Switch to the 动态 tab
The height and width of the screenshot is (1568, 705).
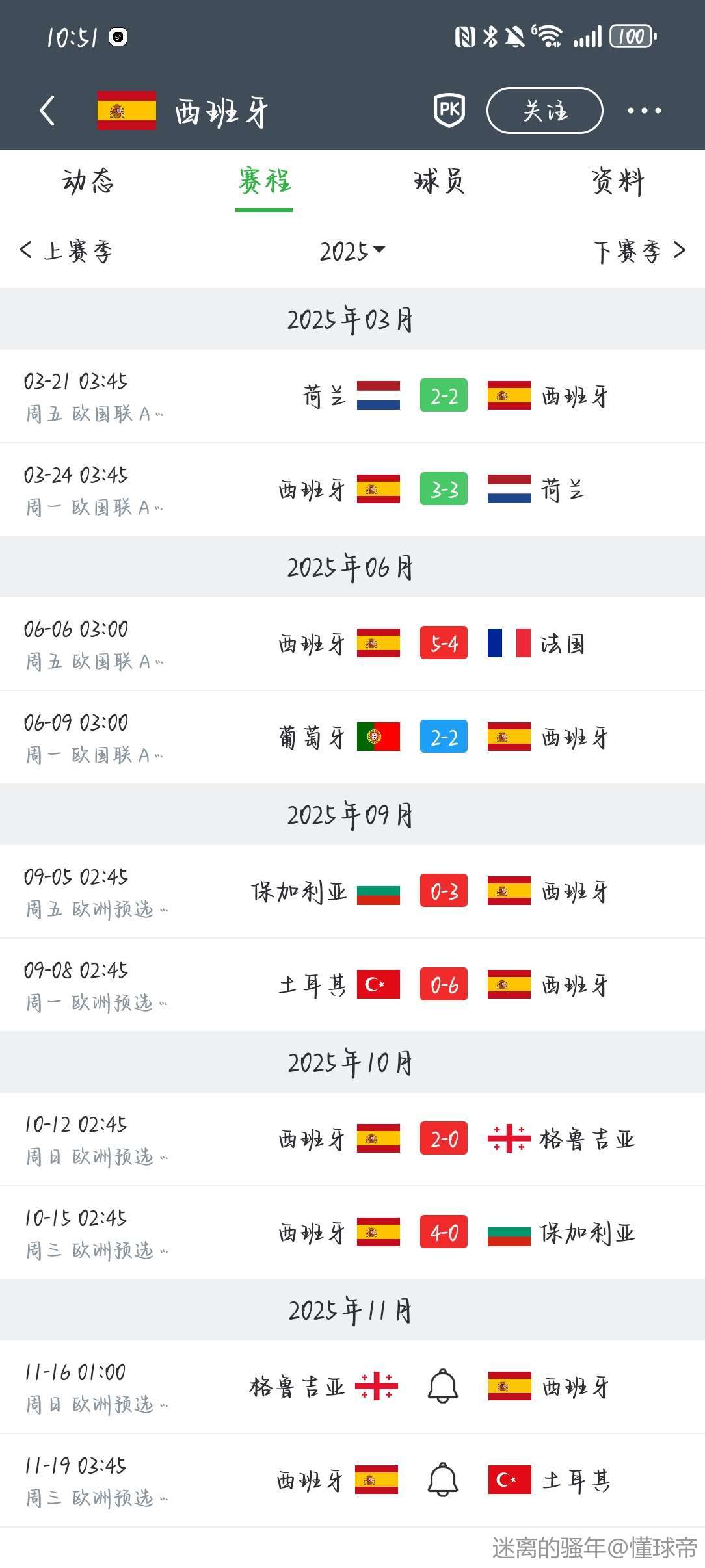(x=88, y=181)
